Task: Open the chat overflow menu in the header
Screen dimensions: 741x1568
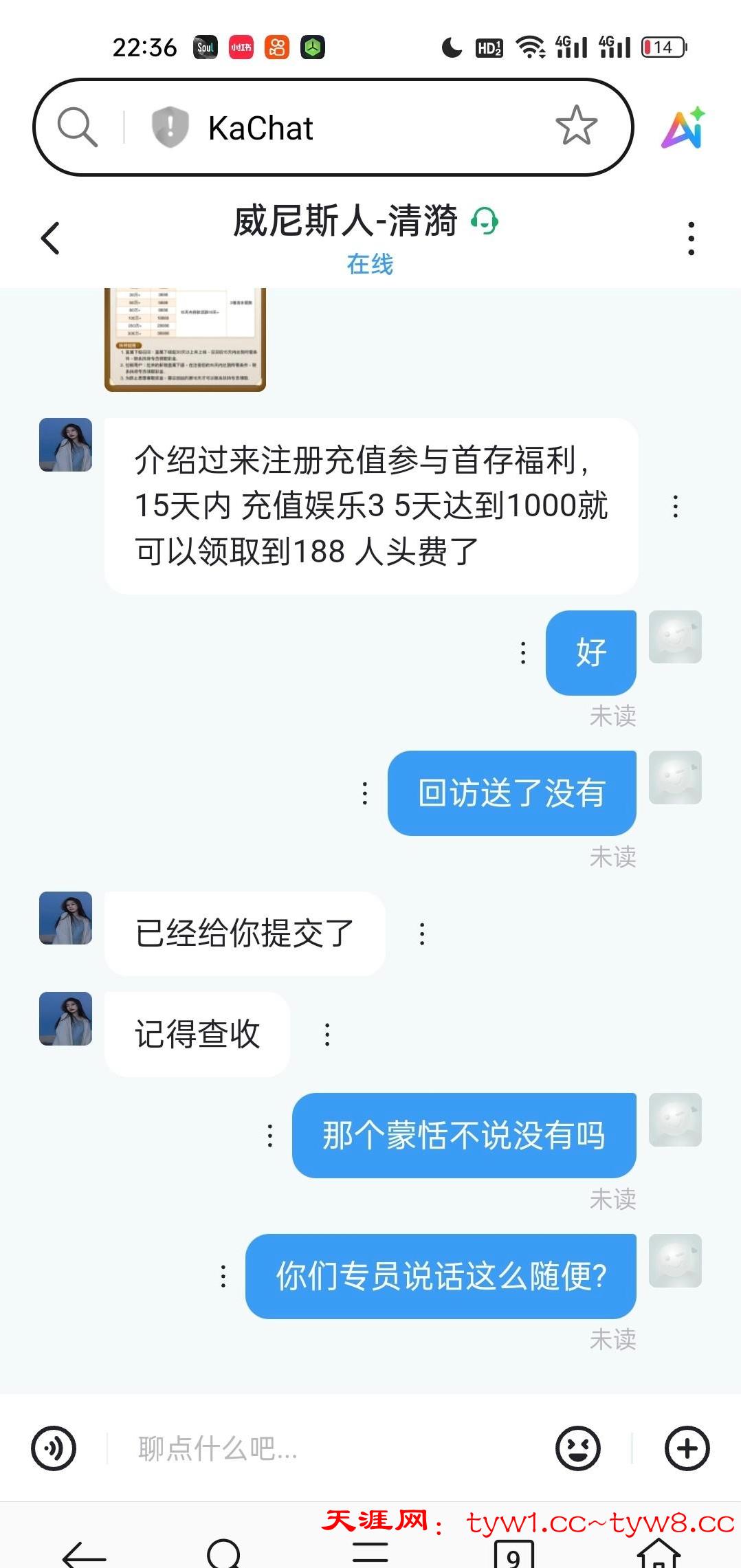Action: click(691, 239)
